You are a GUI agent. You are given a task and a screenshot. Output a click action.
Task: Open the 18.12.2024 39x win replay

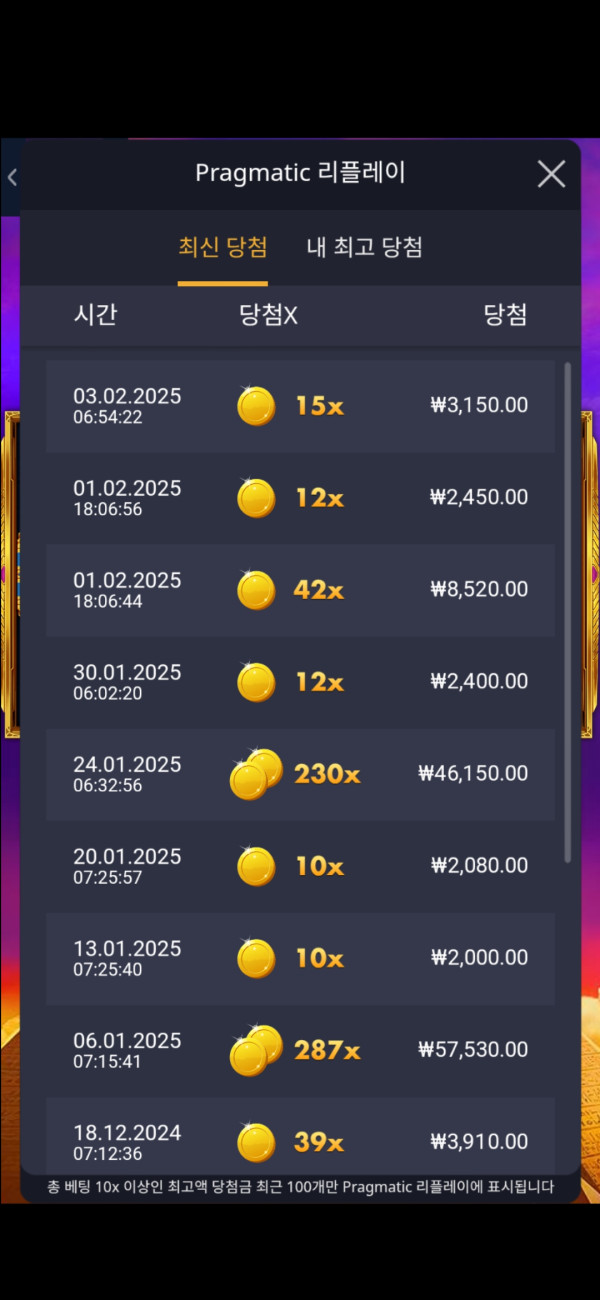[x=300, y=1140]
